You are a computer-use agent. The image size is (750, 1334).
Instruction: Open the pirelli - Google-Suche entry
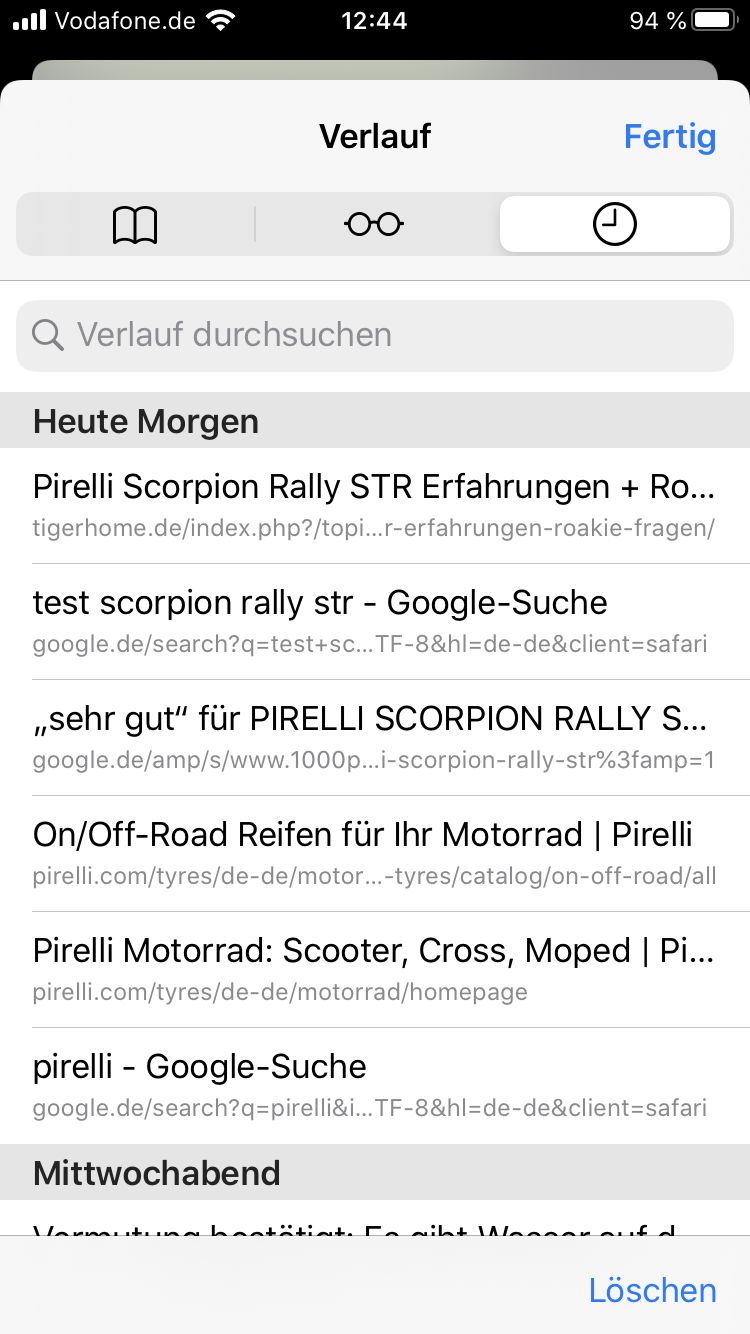[x=374, y=1085]
